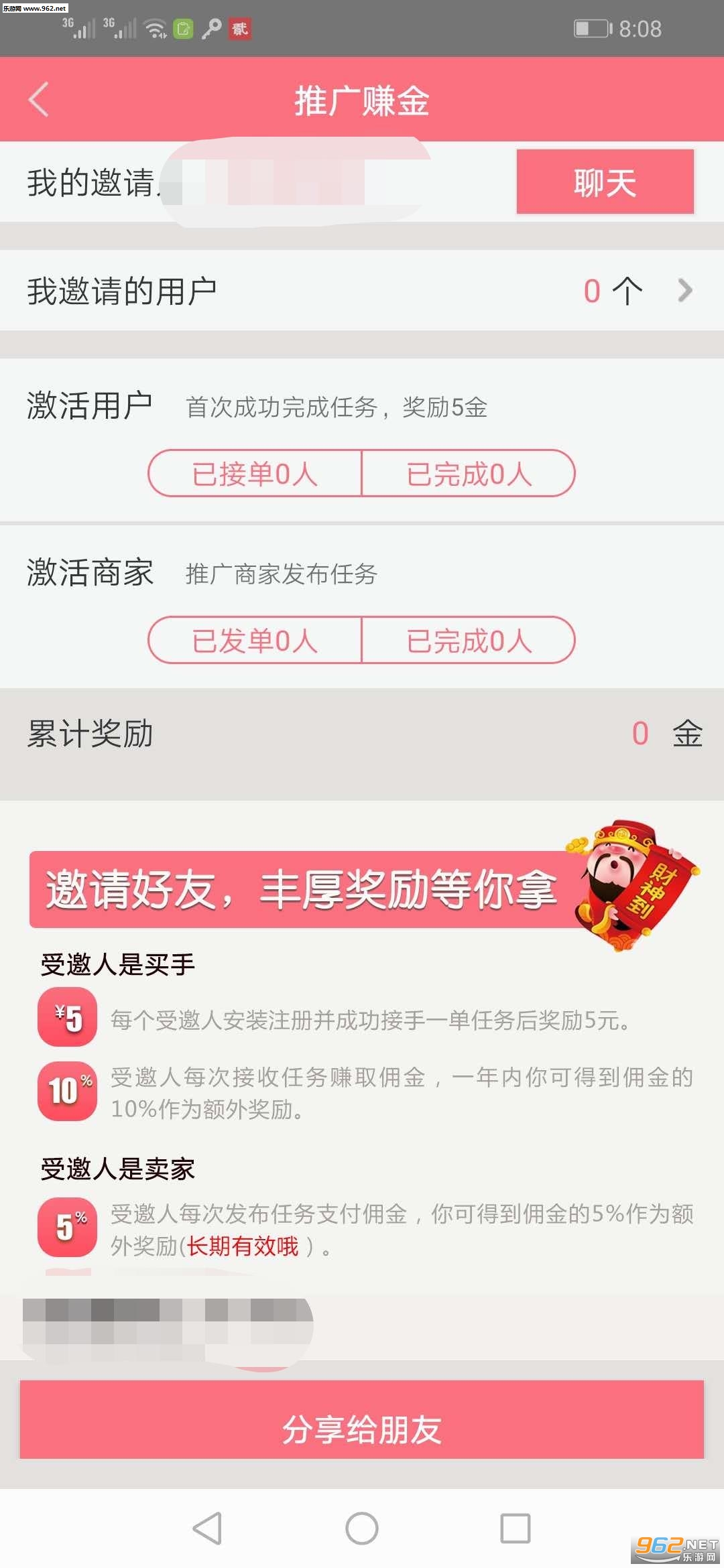Open recent apps from navigation bar
724x1568 pixels.
[516, 1528]
